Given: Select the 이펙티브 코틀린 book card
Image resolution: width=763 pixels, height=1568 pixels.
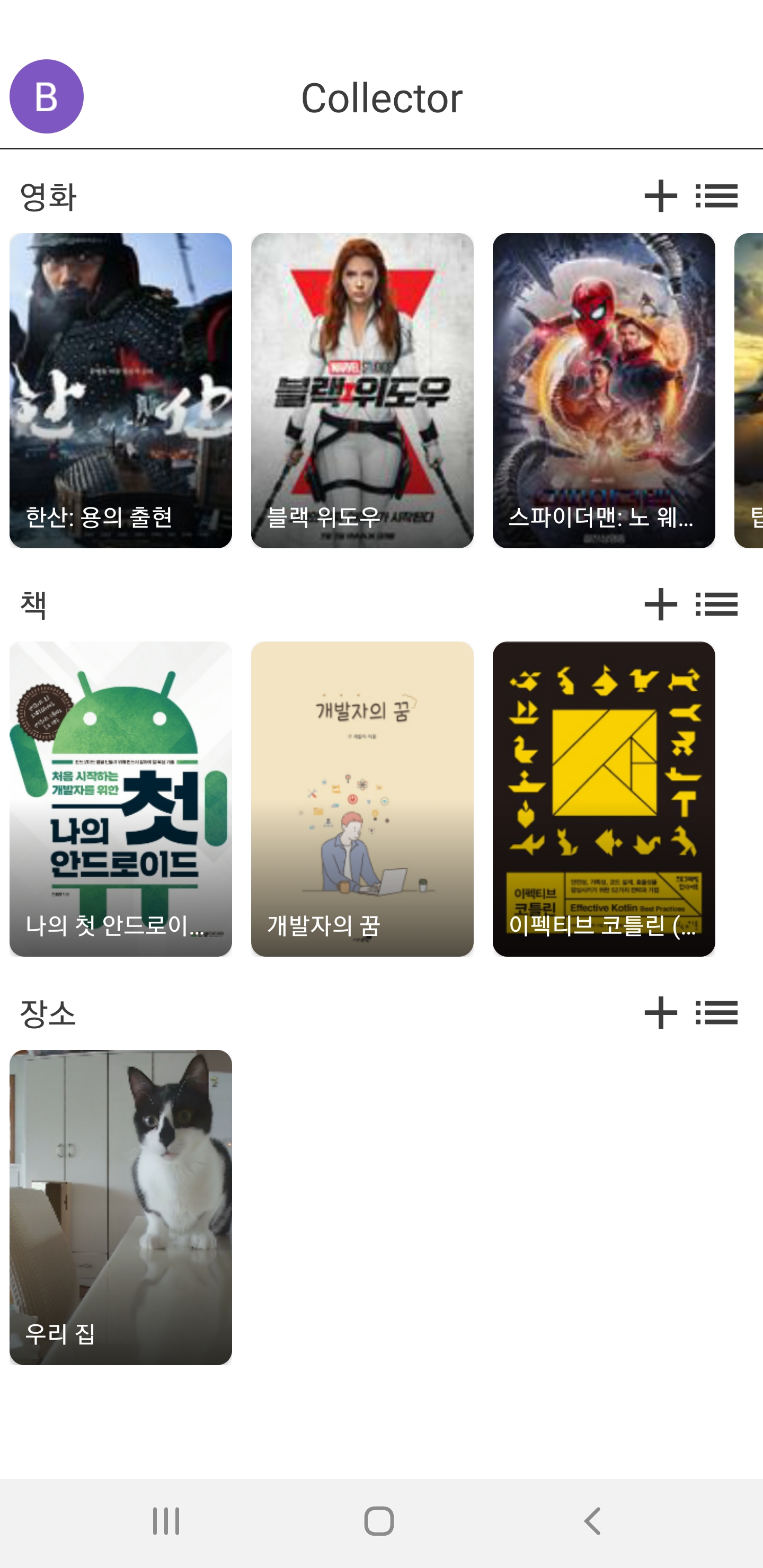Looking at the screenshot, I should (604, 799).
